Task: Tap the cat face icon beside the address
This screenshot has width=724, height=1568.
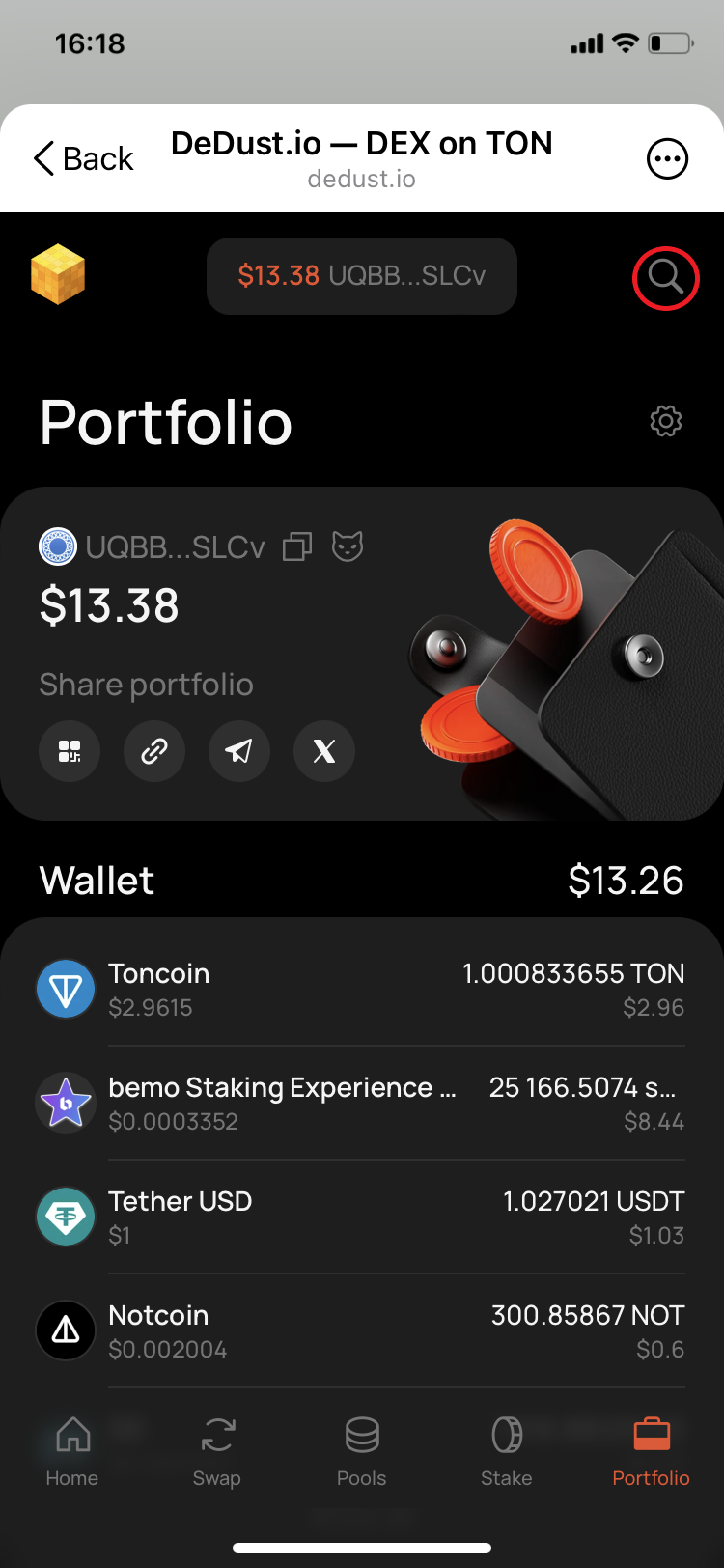Action: click(x=348, y=546)
